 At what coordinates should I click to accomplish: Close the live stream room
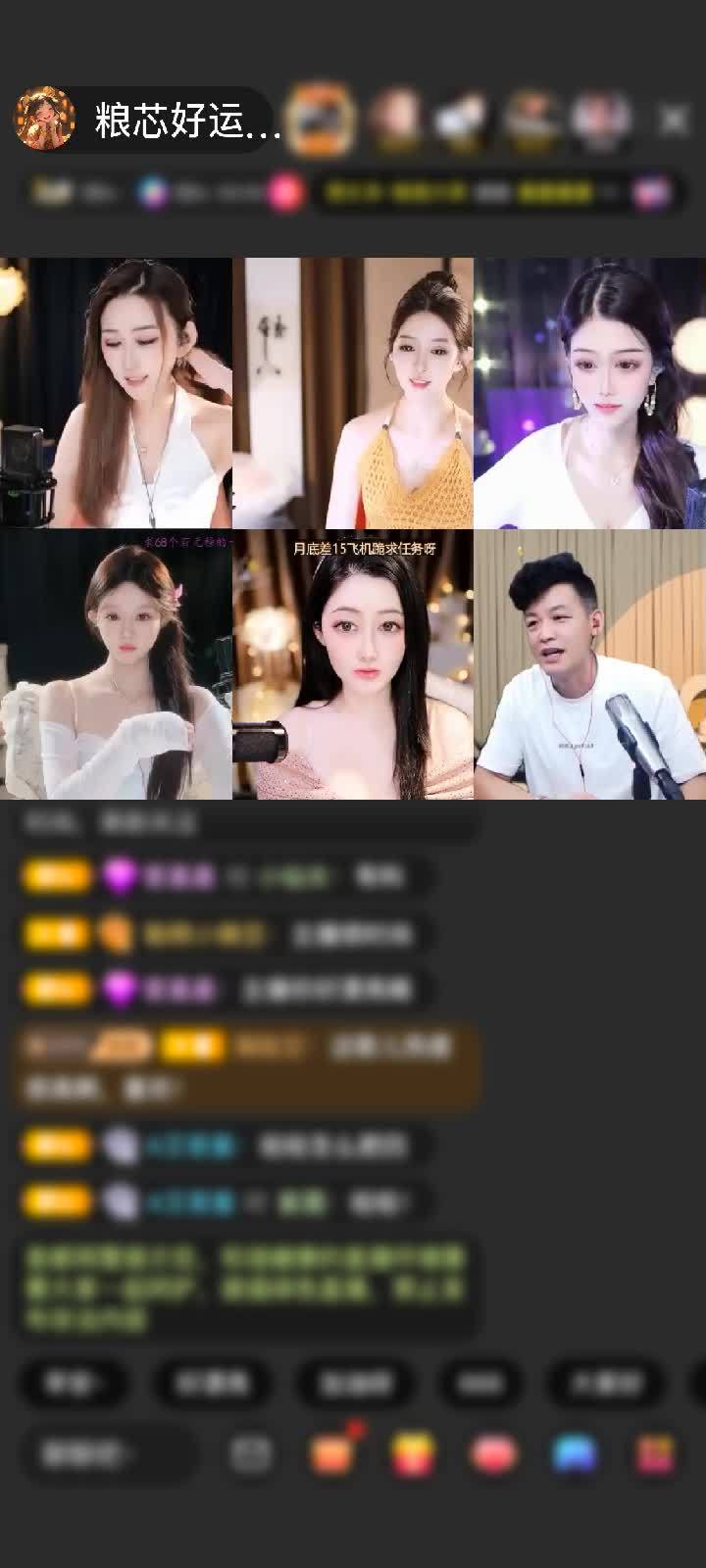point(673,120)
